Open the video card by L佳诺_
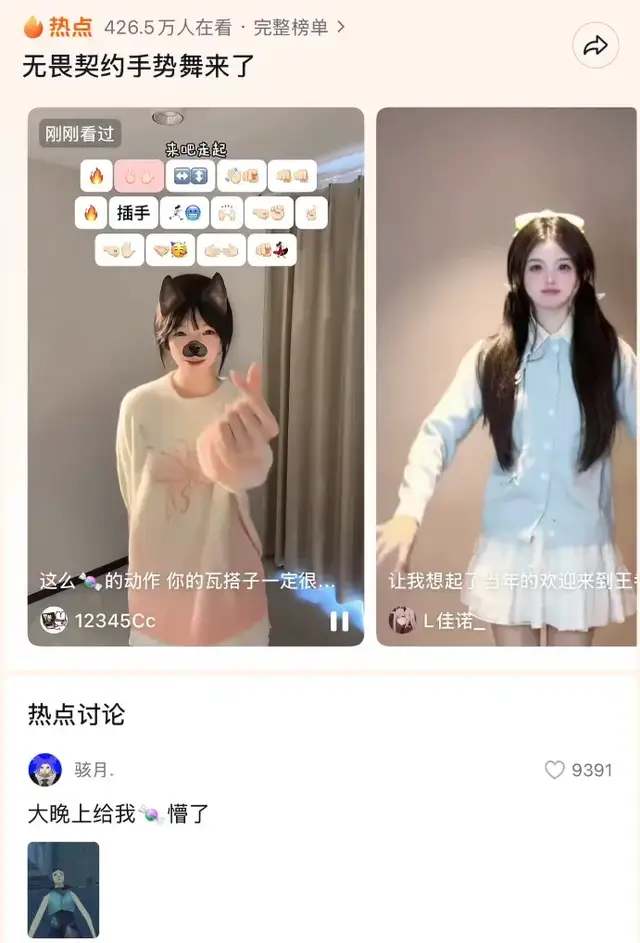 point(506,380)
